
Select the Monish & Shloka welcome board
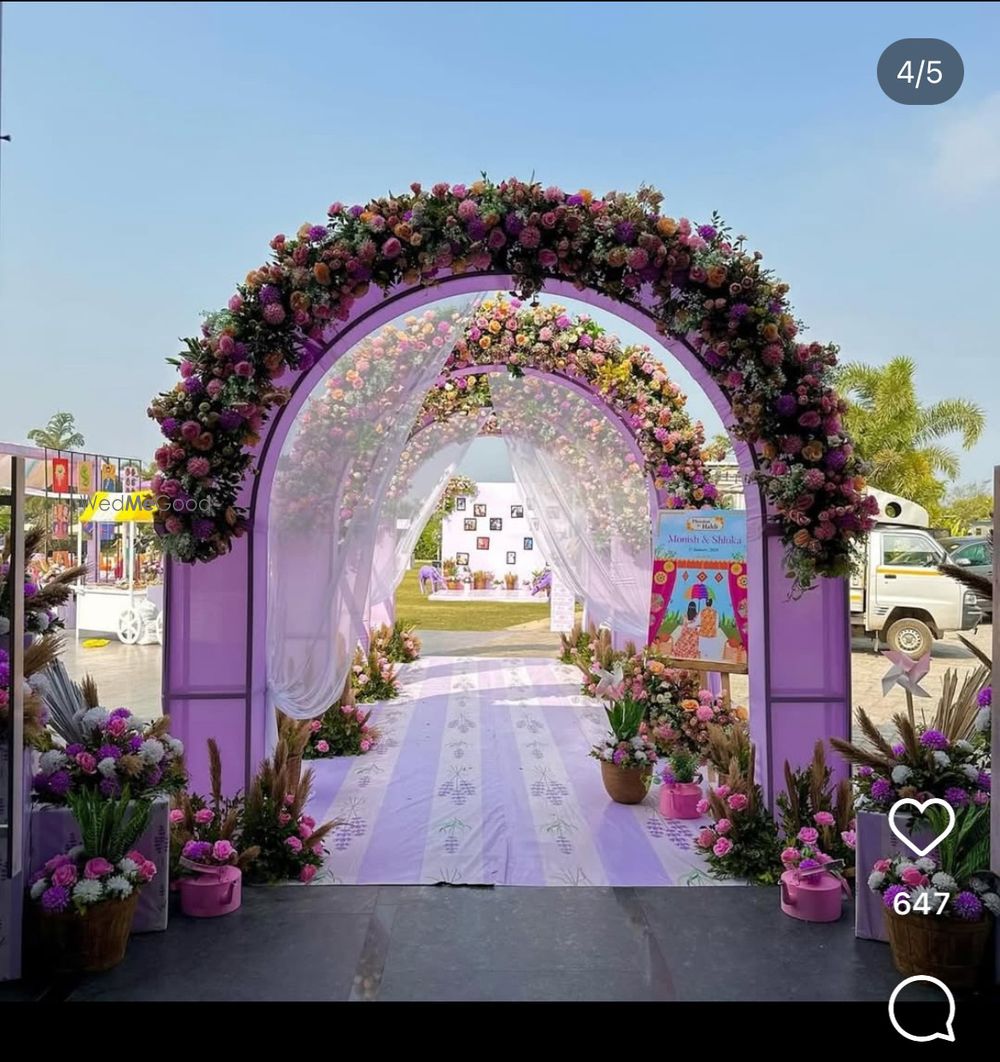click(700, 590)
